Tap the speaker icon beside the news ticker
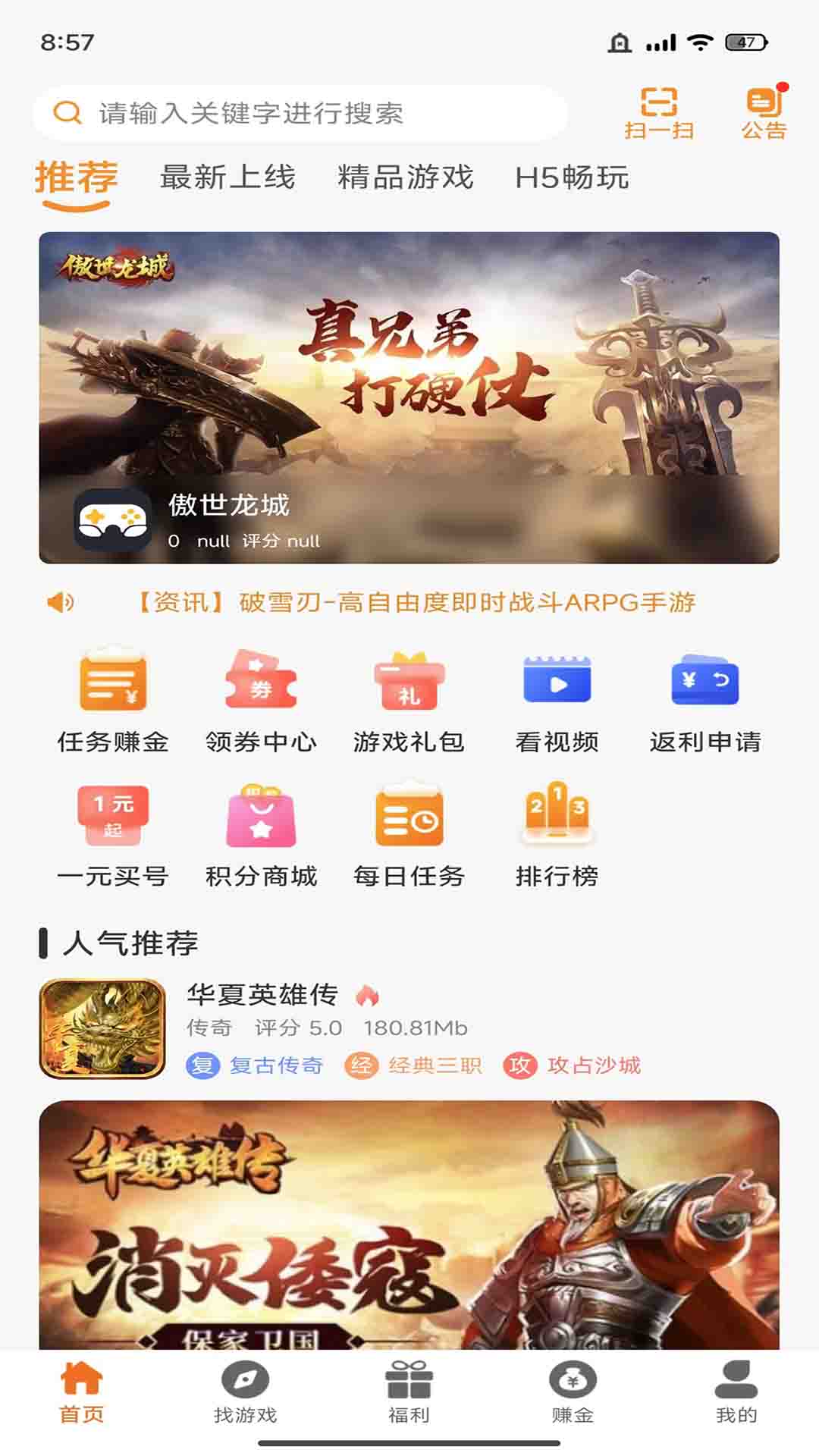 (61, 603)
